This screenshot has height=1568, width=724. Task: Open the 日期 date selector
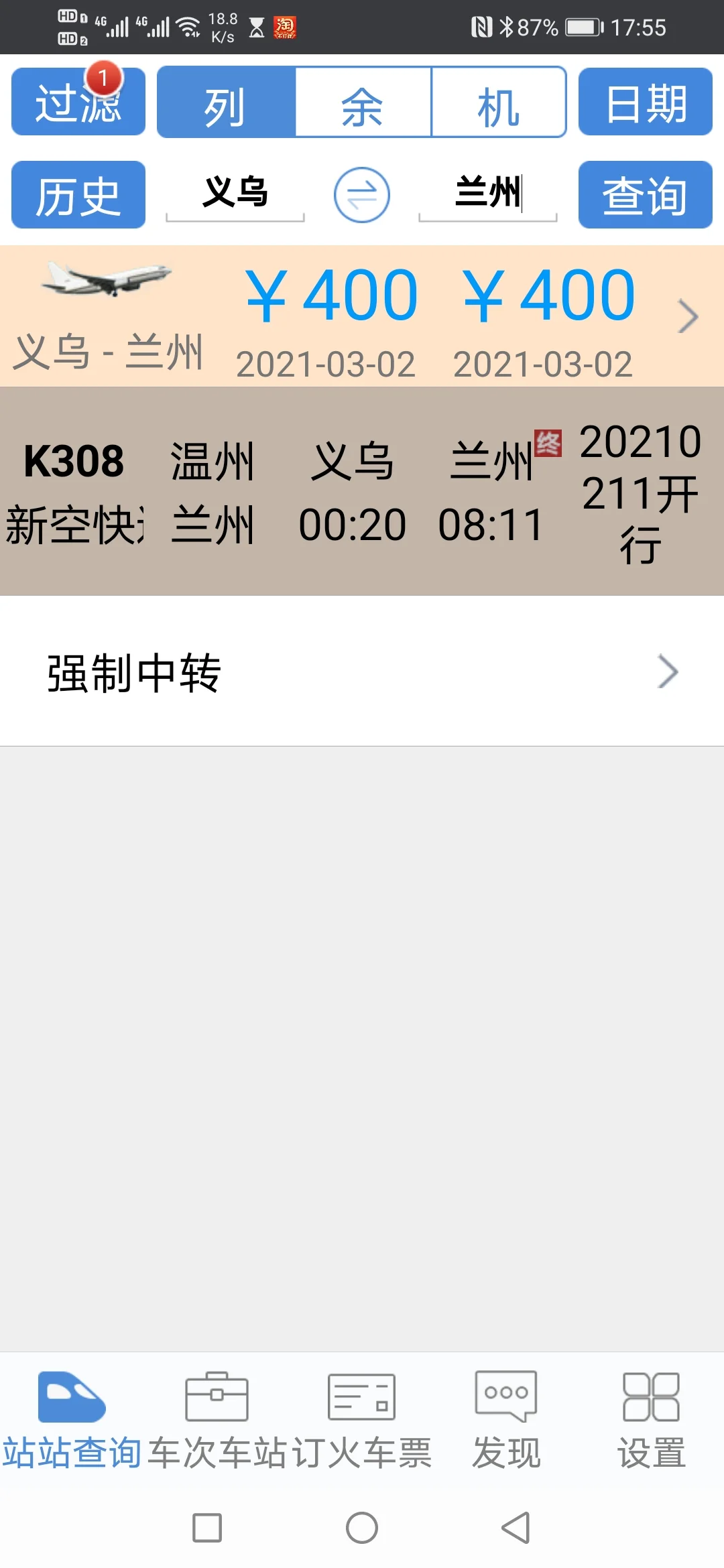tap(644, 102)
